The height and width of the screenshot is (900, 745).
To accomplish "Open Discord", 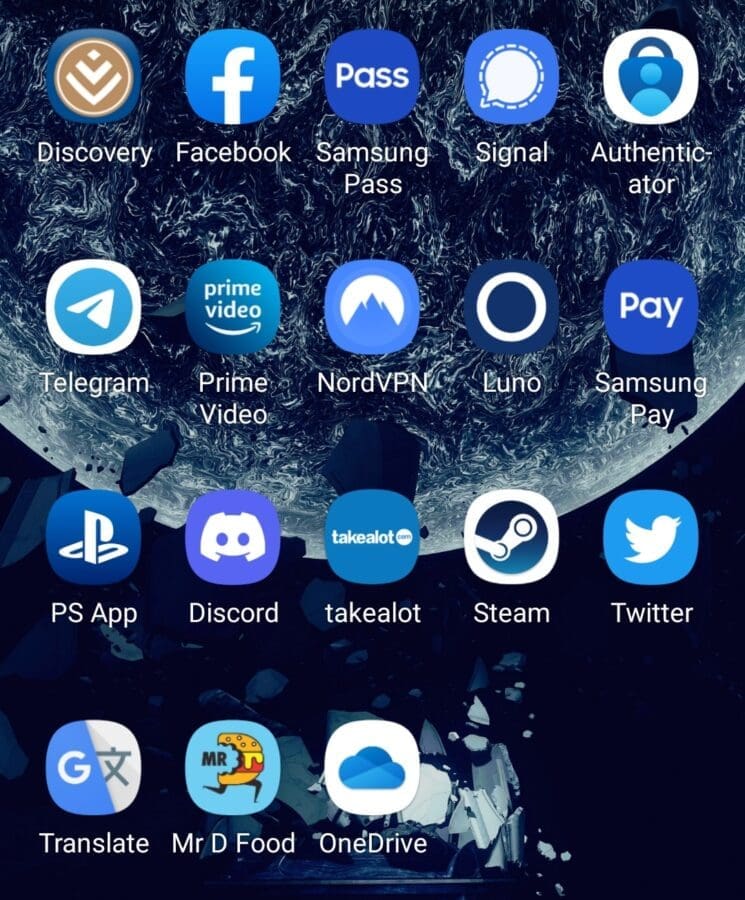I will point(233,537).
